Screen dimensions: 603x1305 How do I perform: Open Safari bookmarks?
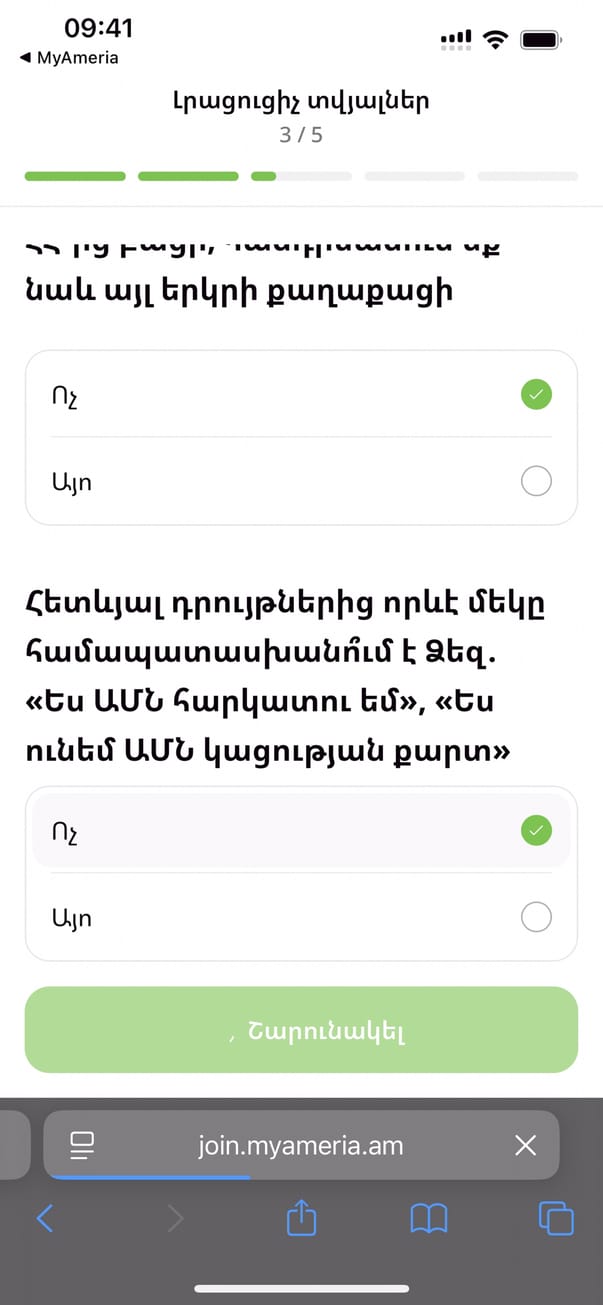[x=429, y=1218]
